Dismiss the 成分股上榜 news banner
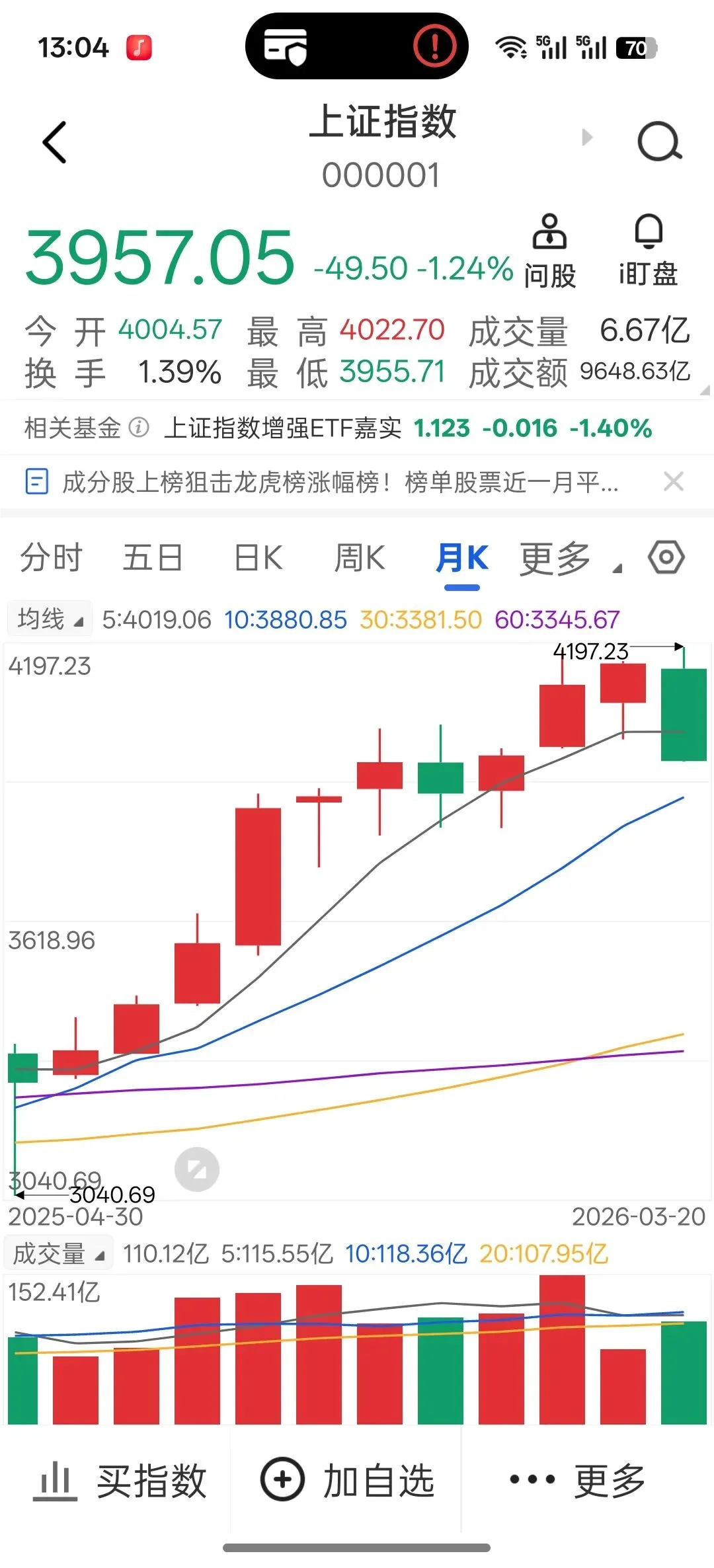Viewport: 714px width, 1568px height. coord(673,482)
